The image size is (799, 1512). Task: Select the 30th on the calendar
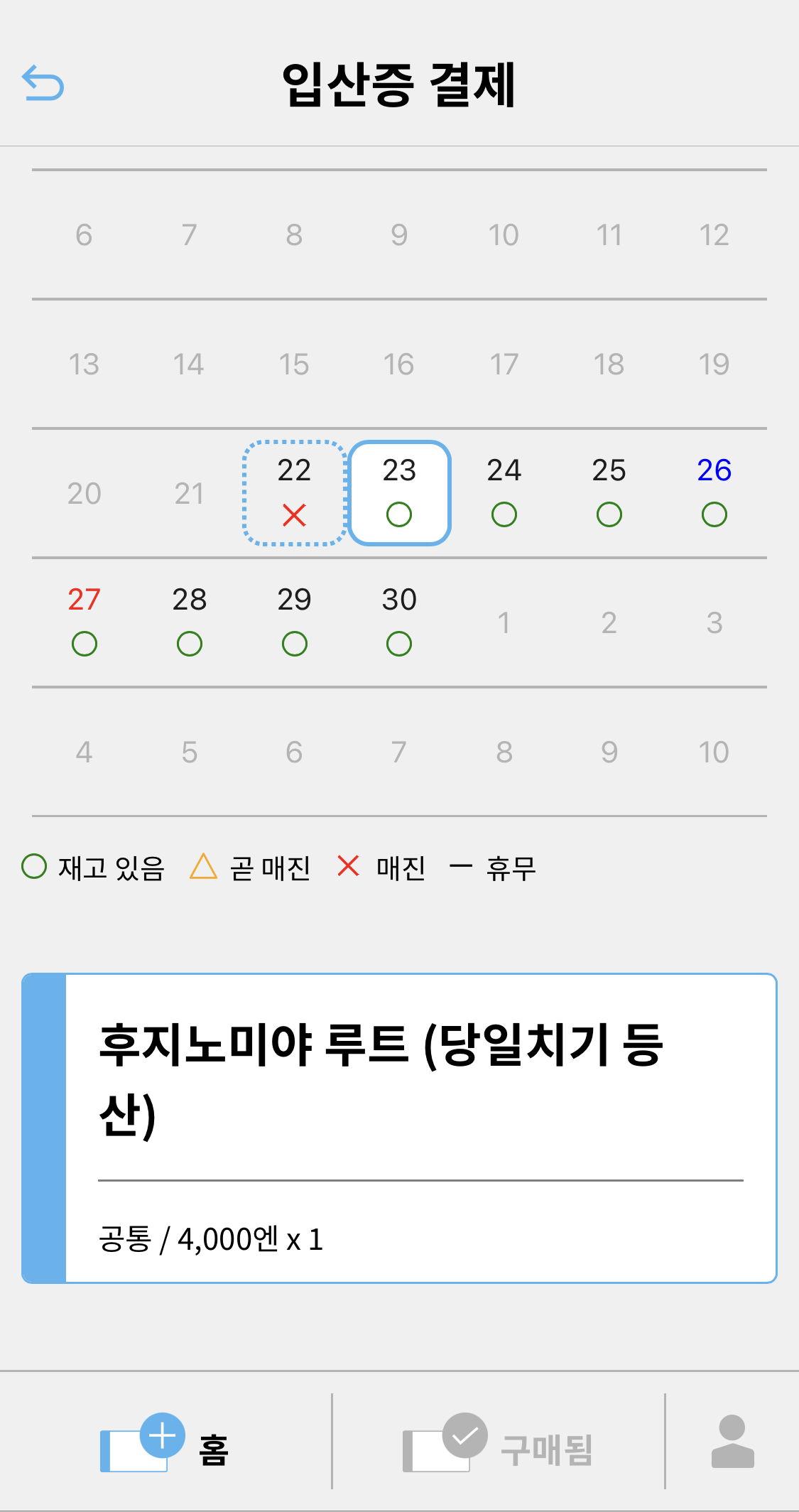pos(399,622)
